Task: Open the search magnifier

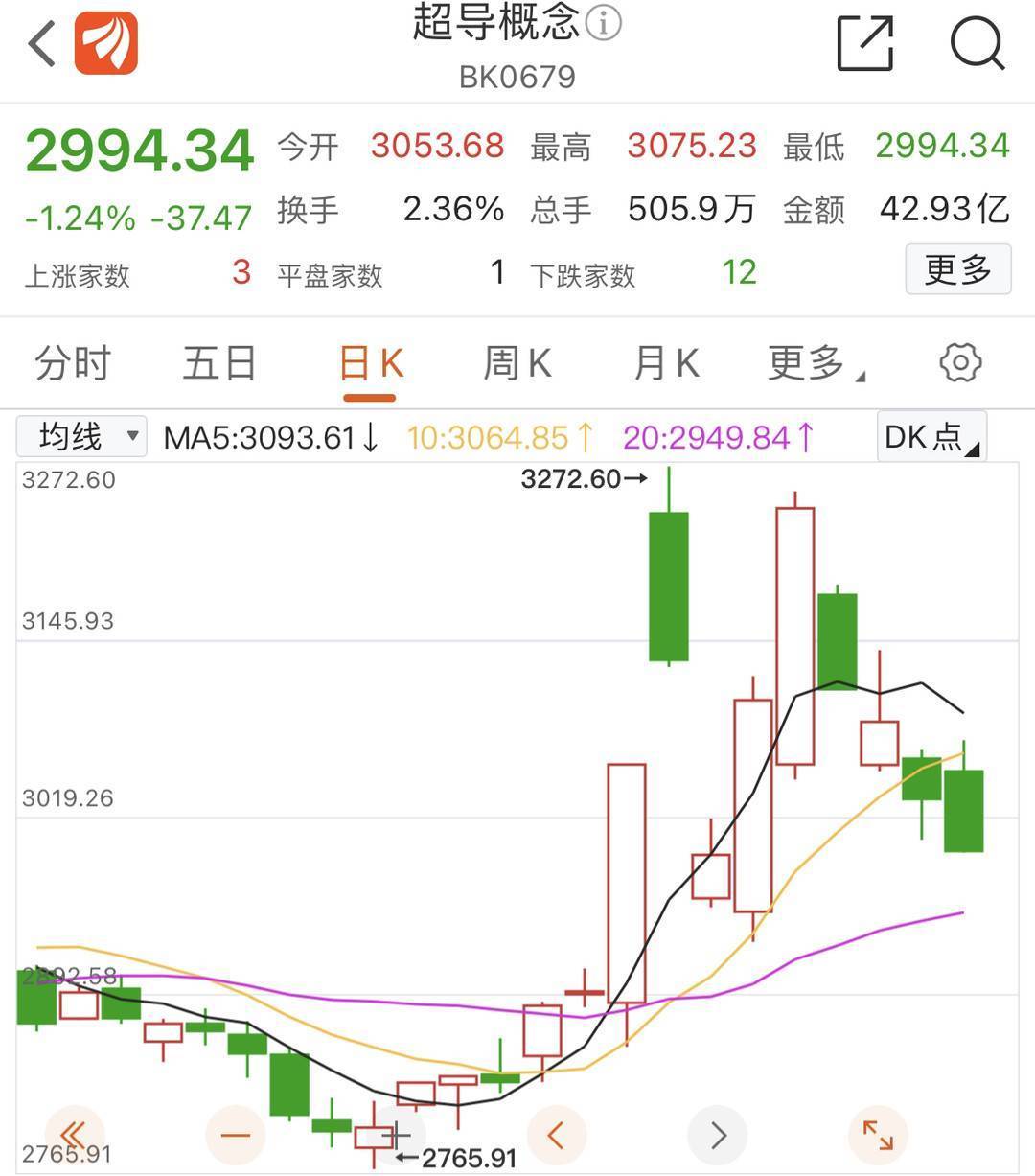Action: click(x=977, y=43)
